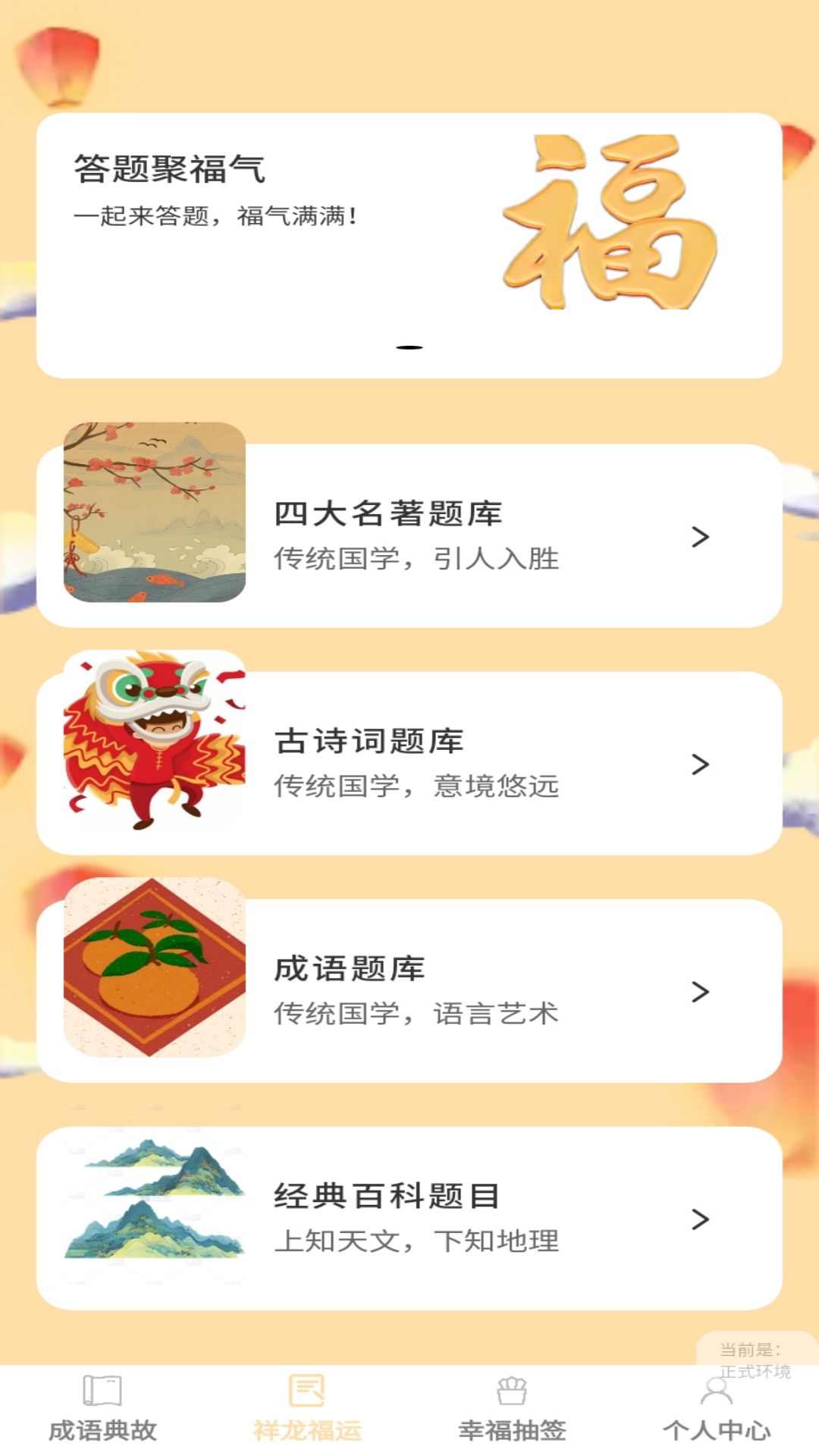
Task: Click the dash indicator below the banner
Action: (x=409, y=346)
